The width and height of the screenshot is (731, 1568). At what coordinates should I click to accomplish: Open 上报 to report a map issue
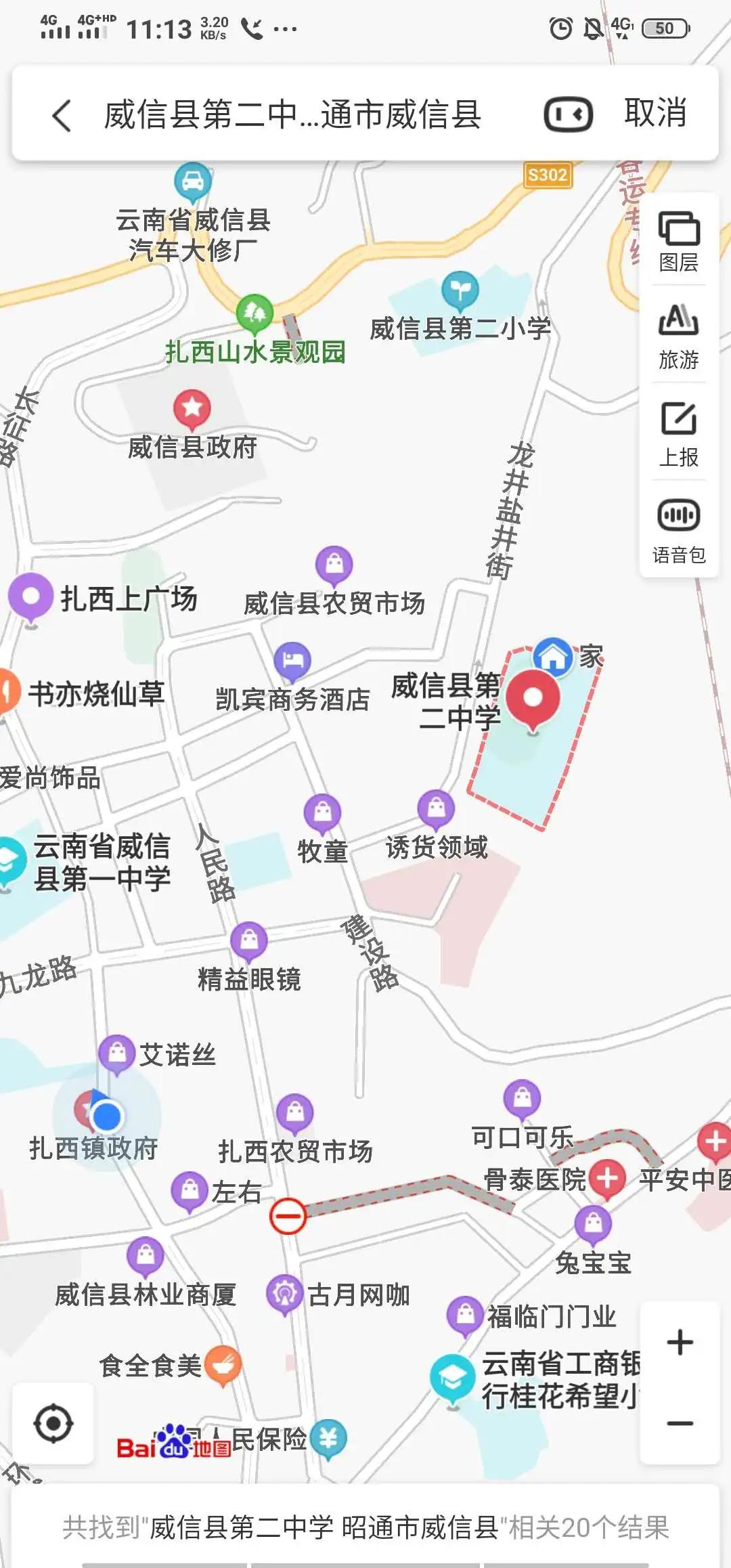(679, 435)
